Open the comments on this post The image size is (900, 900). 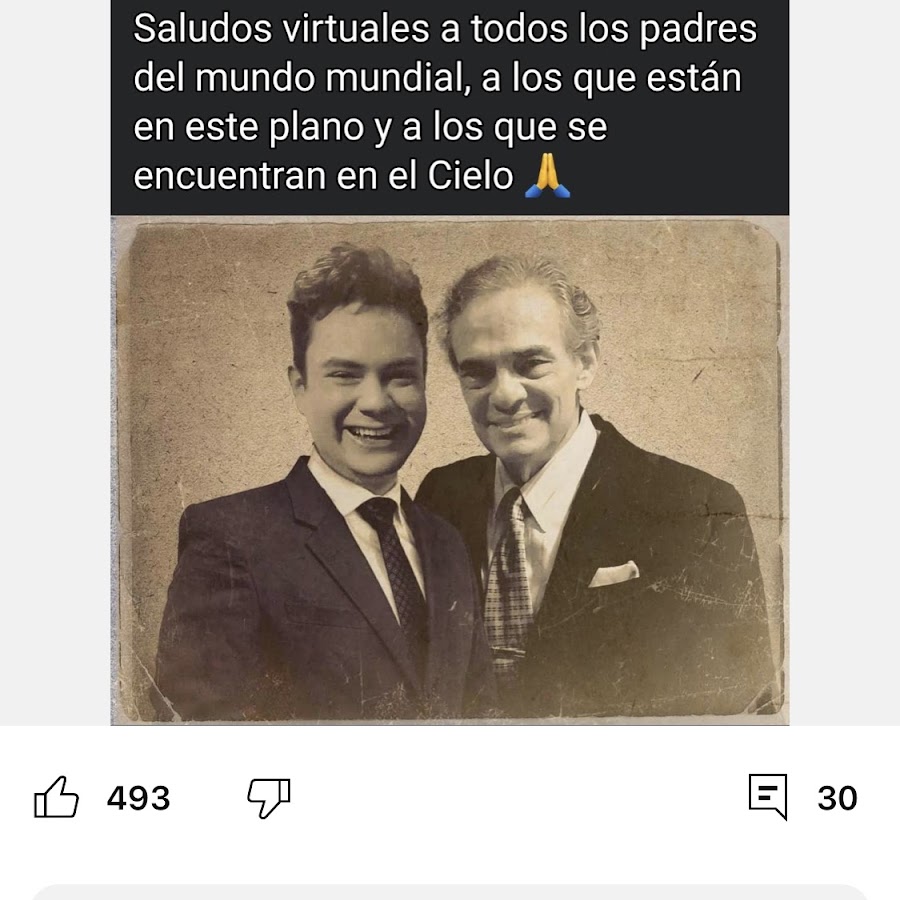768,797
